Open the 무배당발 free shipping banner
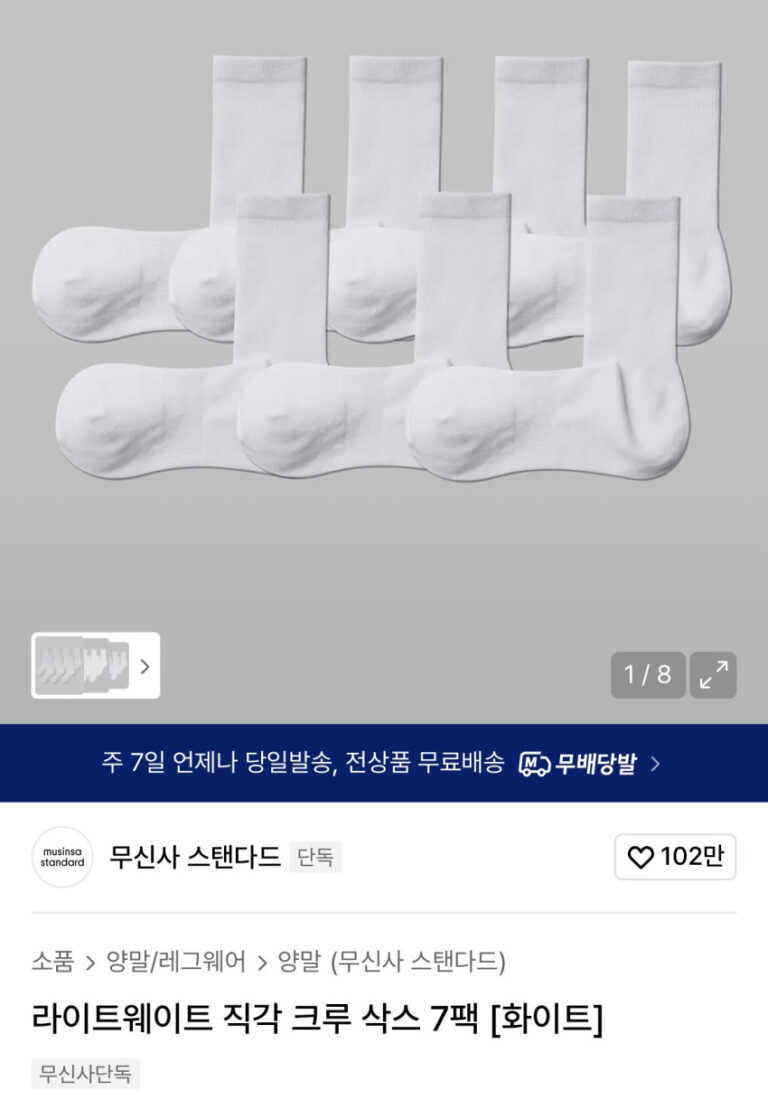 point(384,764)
